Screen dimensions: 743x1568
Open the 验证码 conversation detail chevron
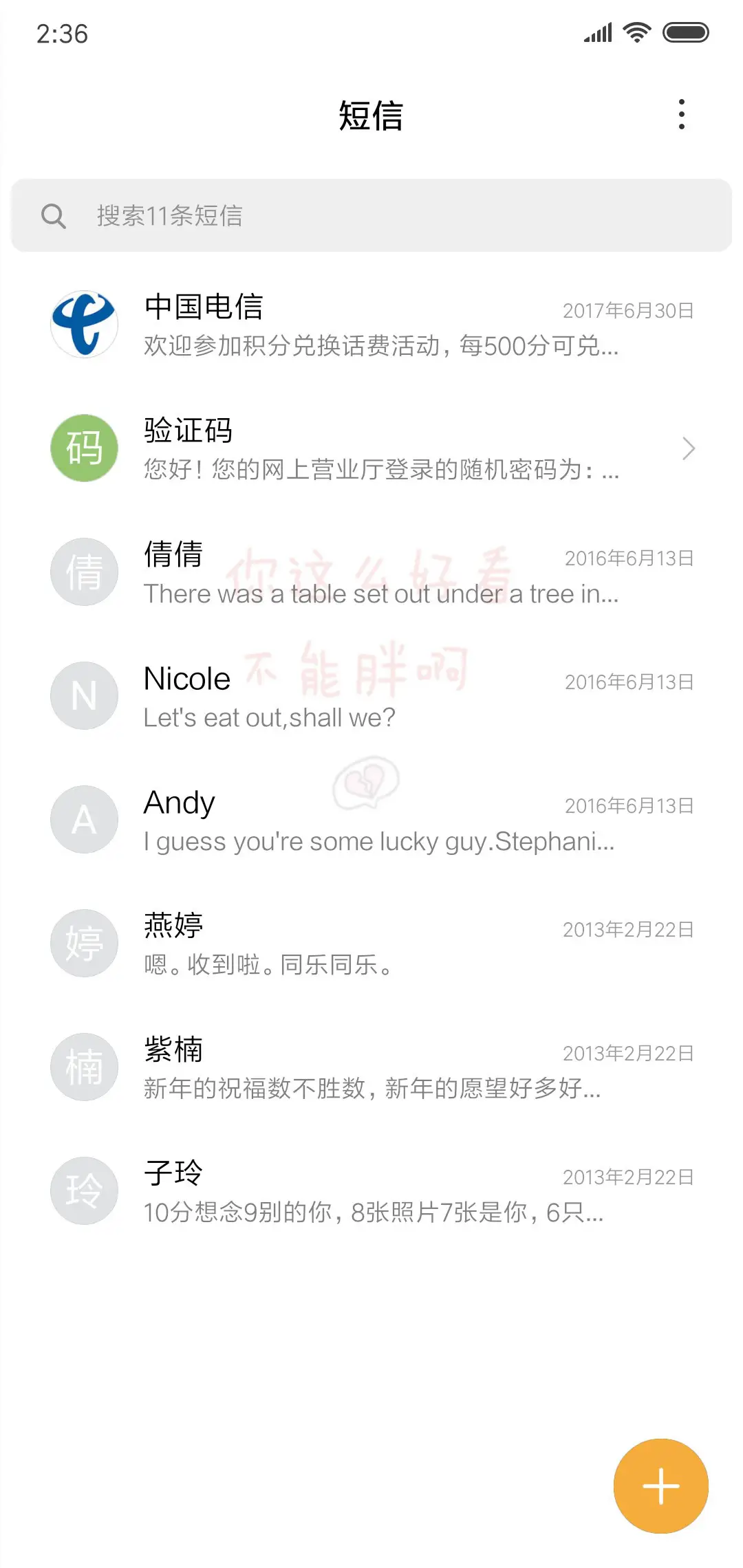click(x=689, y=448)
